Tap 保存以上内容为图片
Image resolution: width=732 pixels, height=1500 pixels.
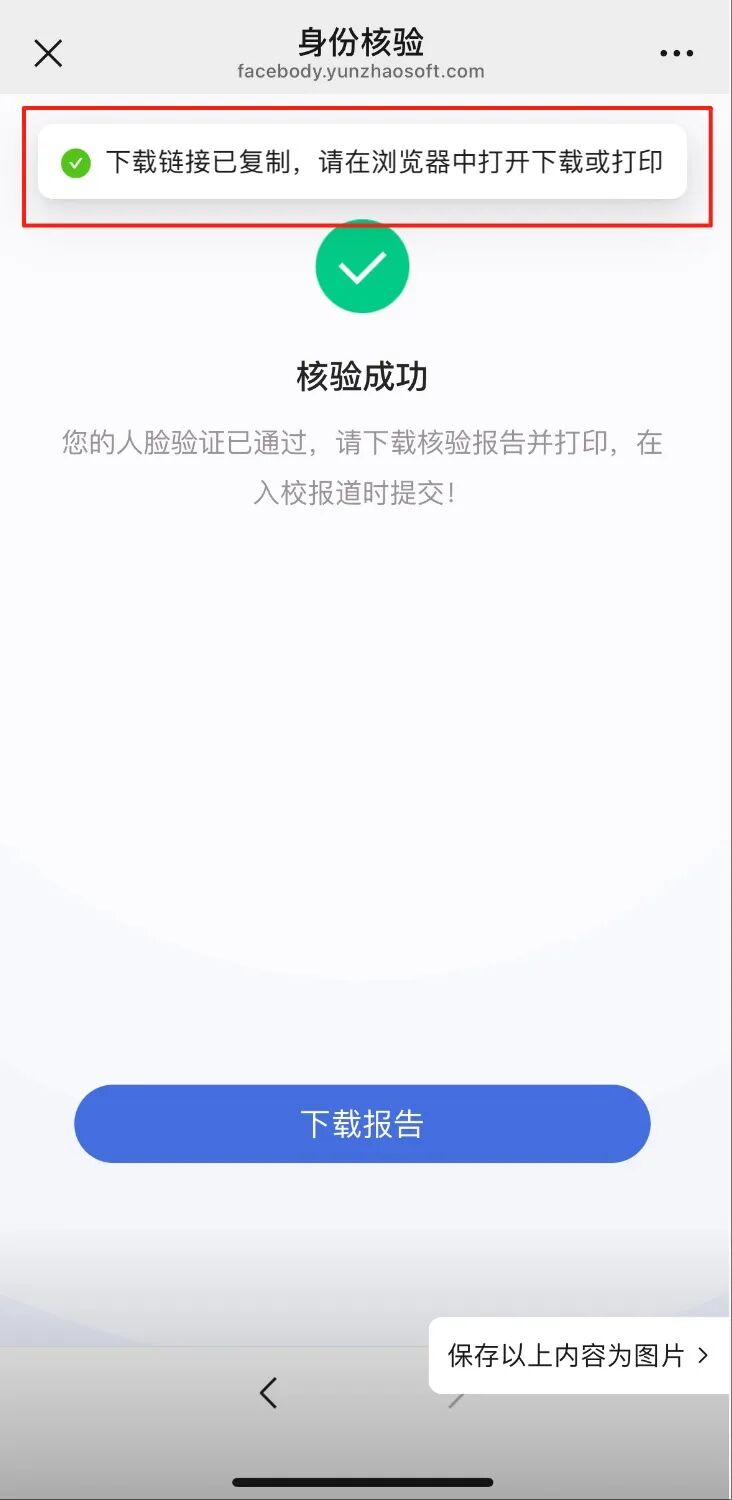(x=578, y=1356)
